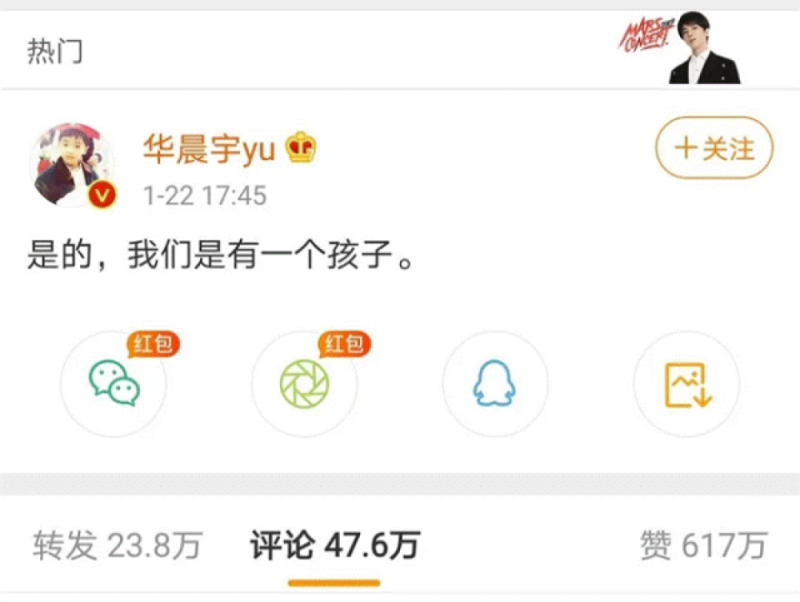Share the post to WeChat
This screenshot has width=800, height=602.
[x=113, y=383]
